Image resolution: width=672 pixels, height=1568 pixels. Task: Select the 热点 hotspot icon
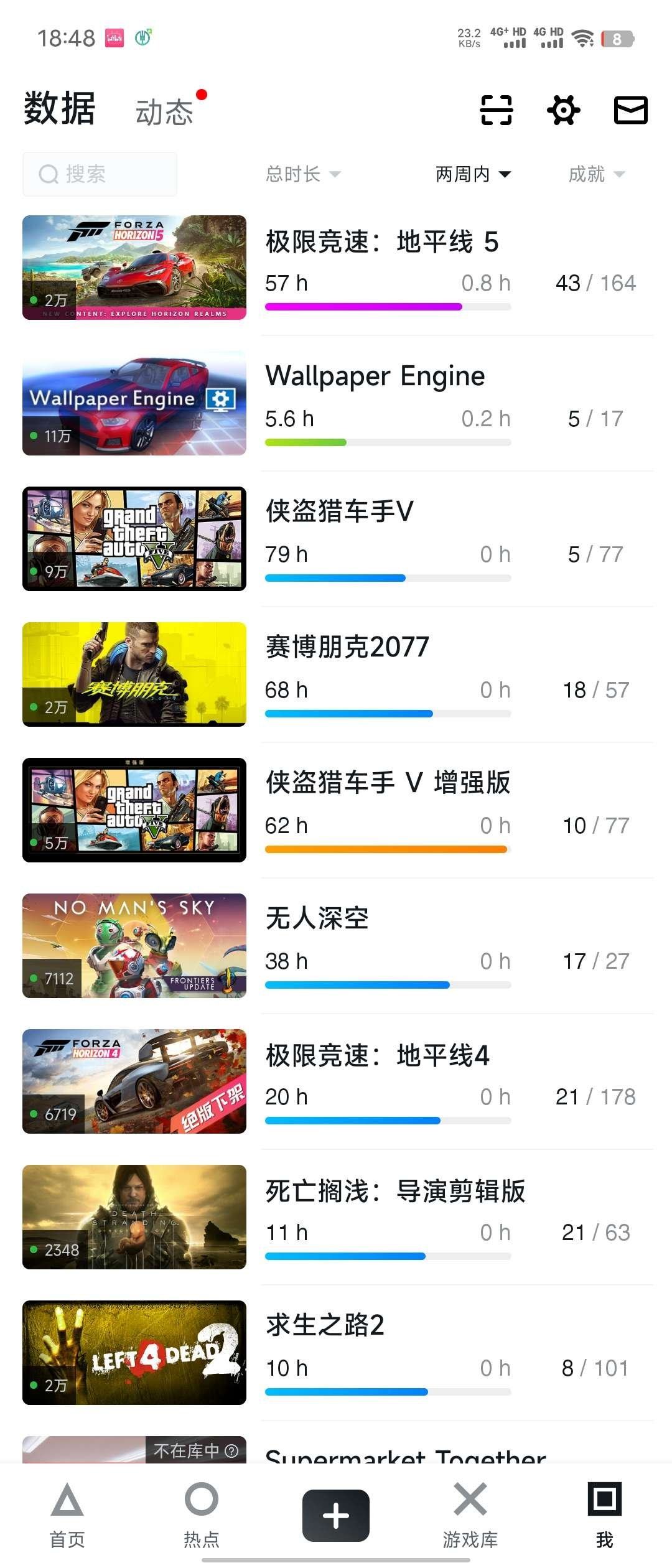pyautogui.click(x=200, y=1500)
